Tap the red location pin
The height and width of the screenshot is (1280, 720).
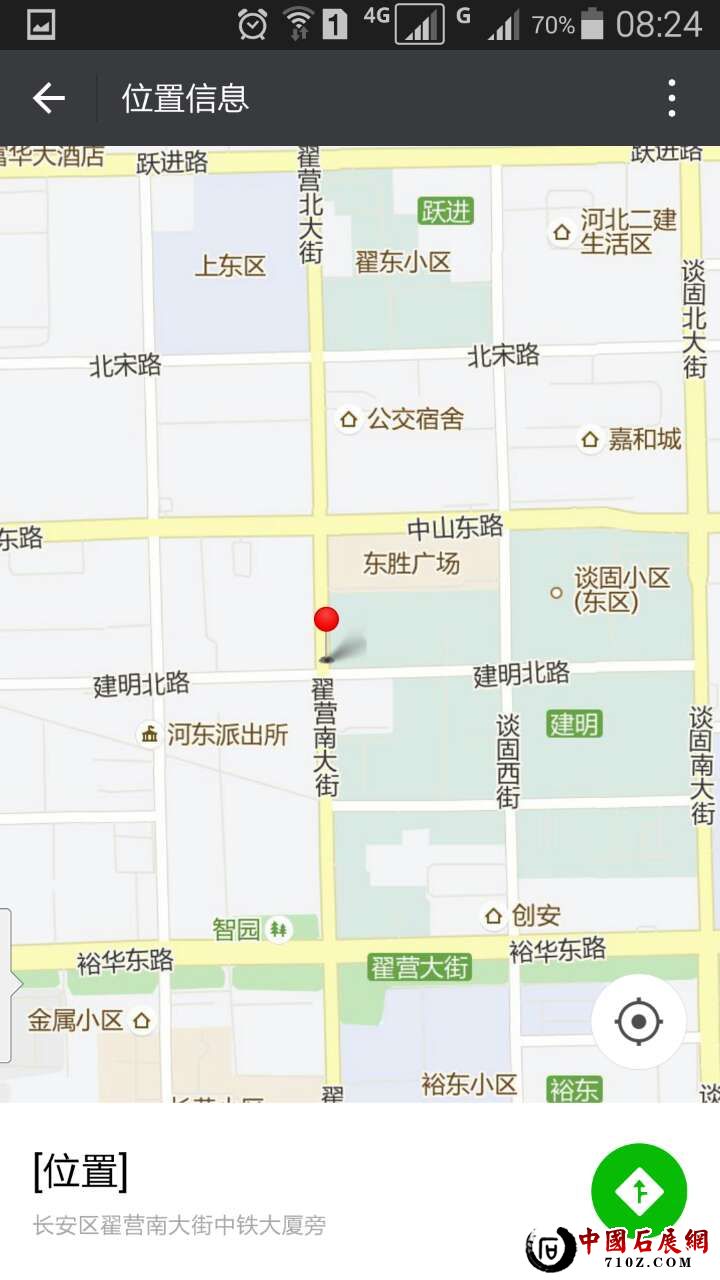click(x=326, y=622)
